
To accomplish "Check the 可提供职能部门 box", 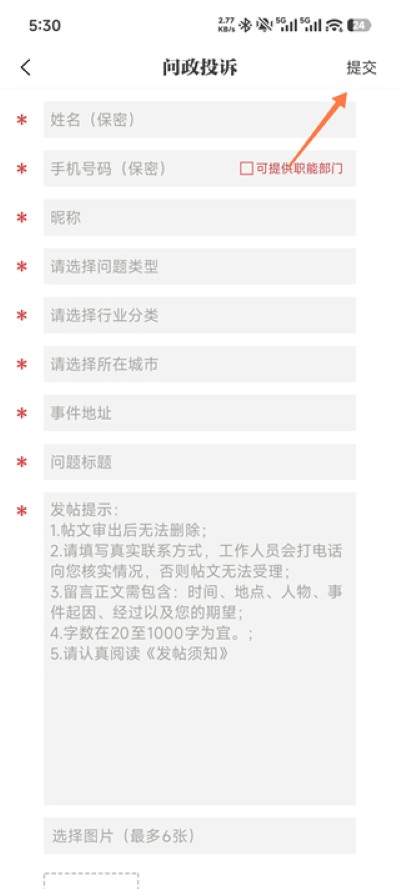I will [x=246, y=168].
